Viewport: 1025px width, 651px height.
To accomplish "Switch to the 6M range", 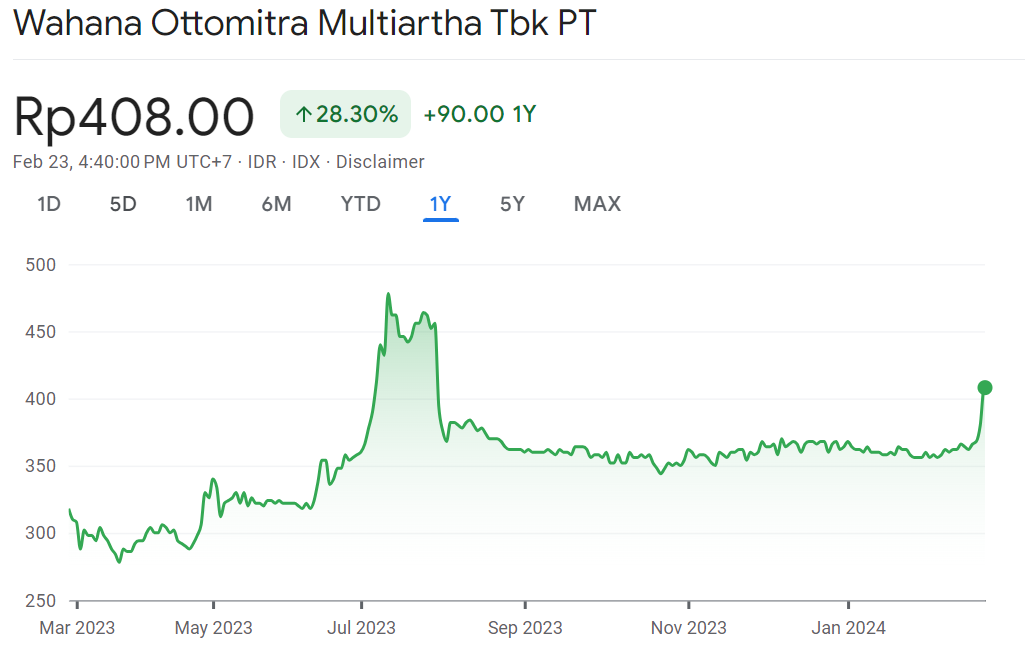I will [277, 204].
